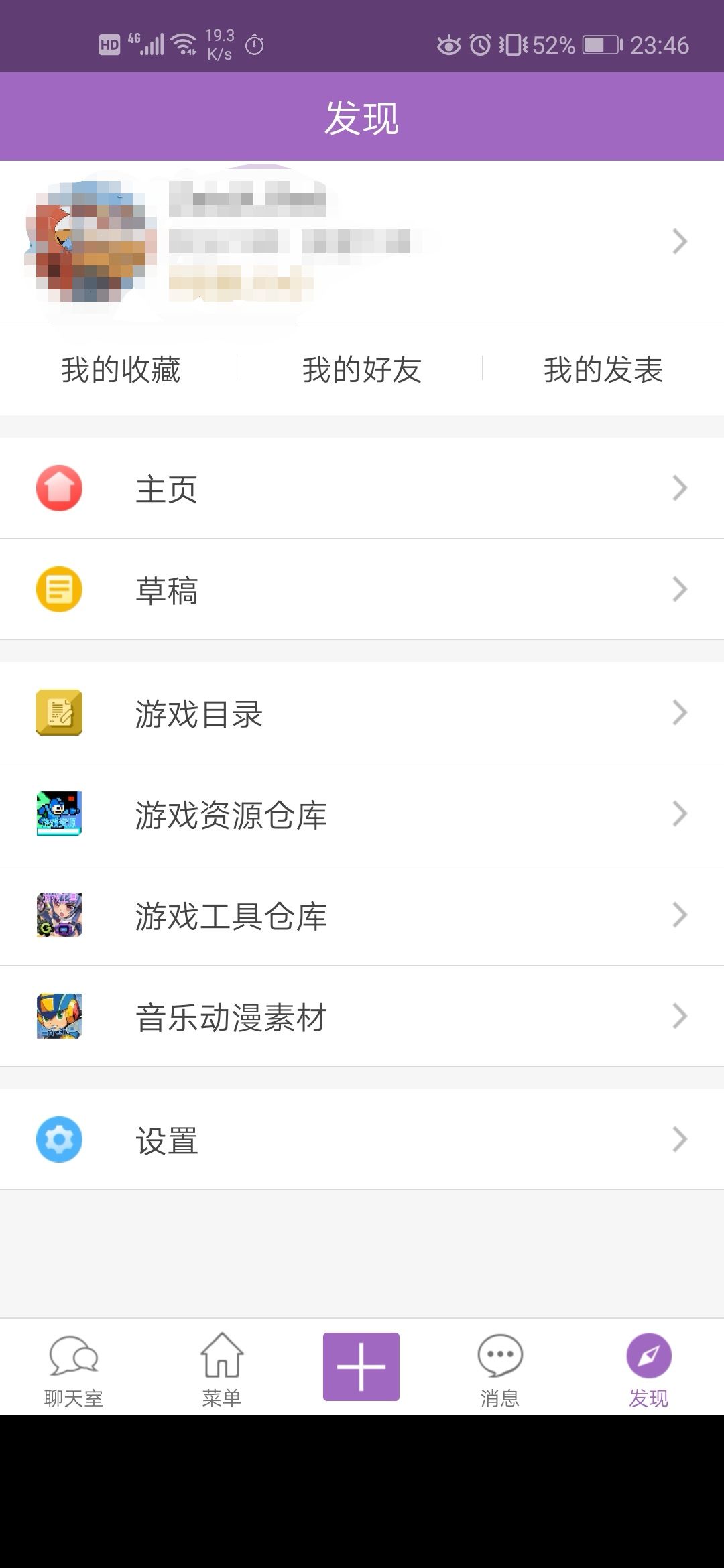Open the 主页 row
This screenshot has height=1568, width=724.
[362, 488]
